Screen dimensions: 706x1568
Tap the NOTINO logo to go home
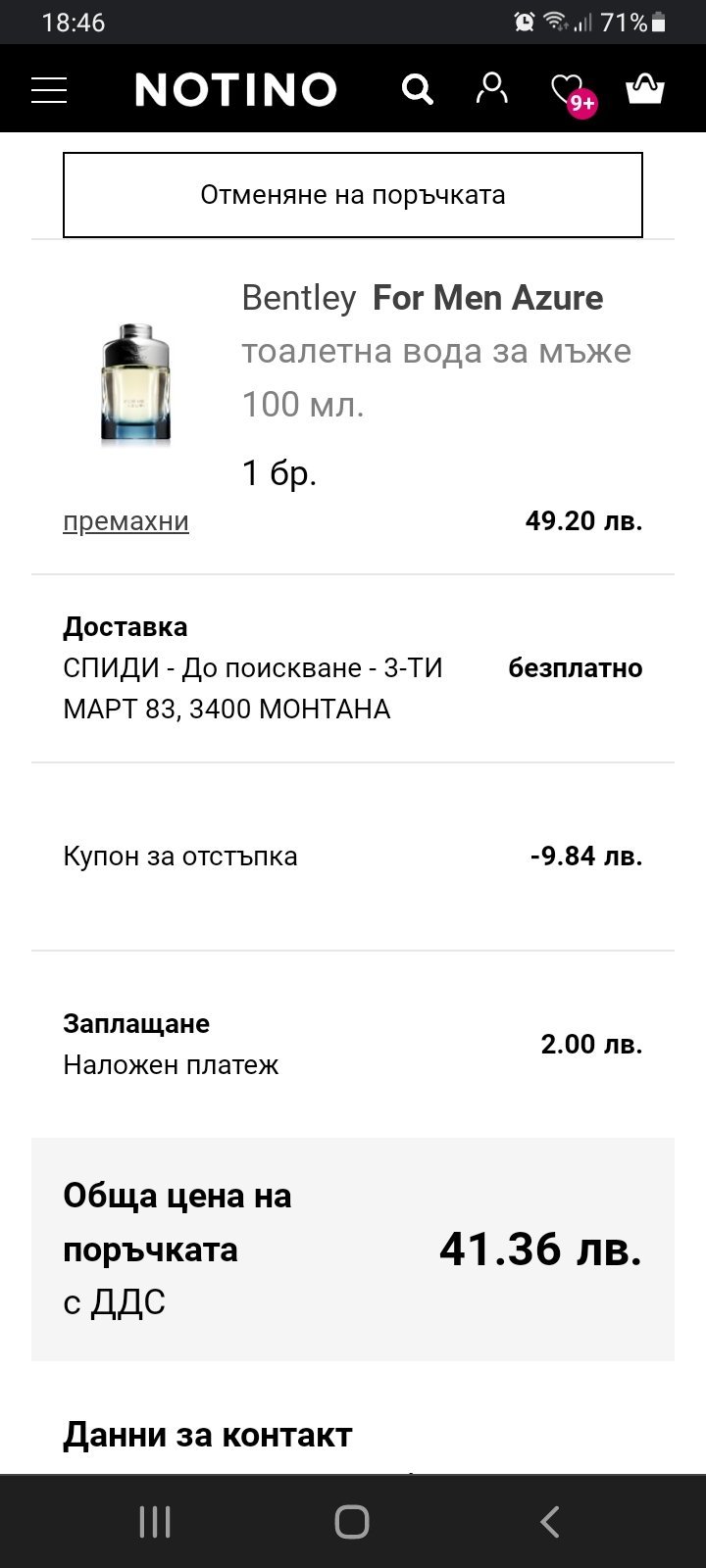(x=235, y=90)
